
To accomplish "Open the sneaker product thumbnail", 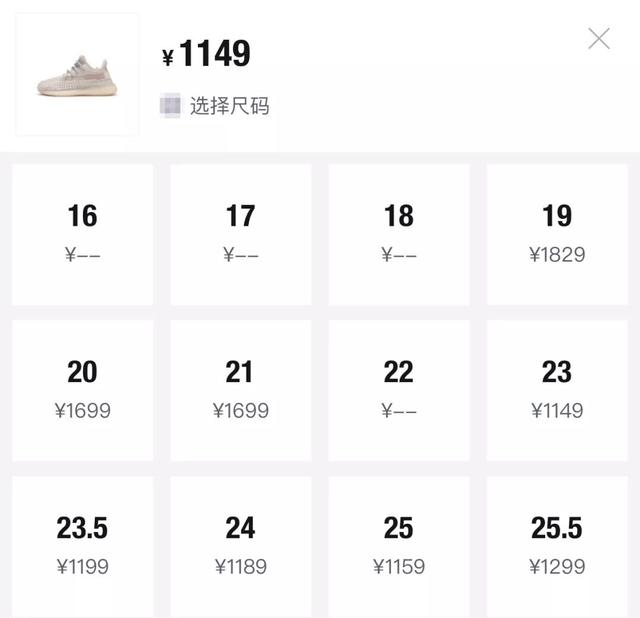I will pos(78,75).
